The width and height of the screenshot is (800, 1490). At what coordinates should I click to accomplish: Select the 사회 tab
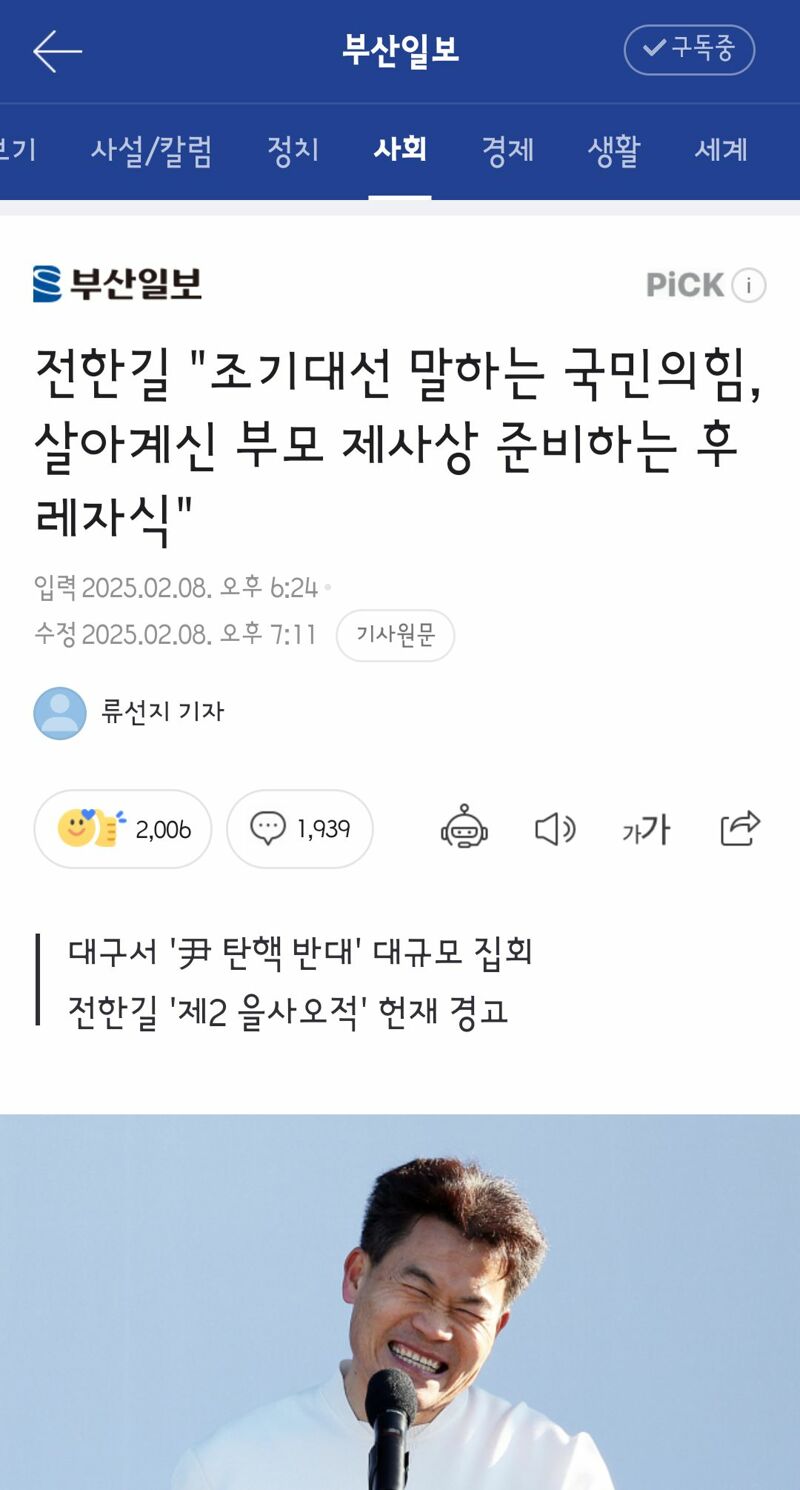400,150
